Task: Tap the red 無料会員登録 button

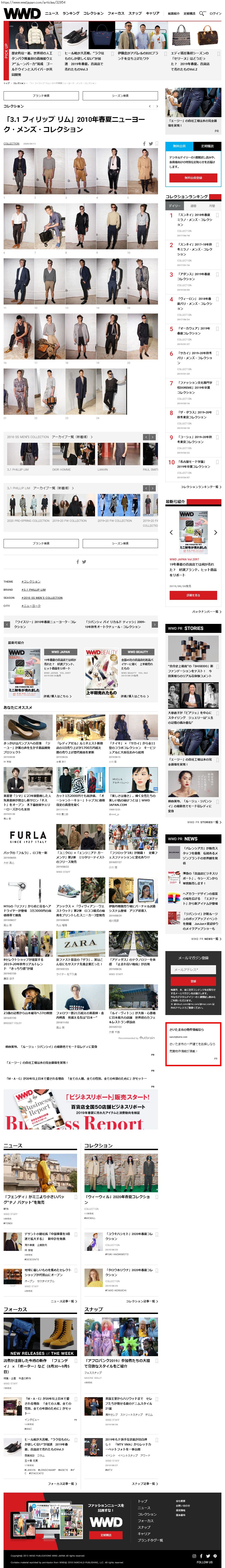Action: (x=193, y=178)
